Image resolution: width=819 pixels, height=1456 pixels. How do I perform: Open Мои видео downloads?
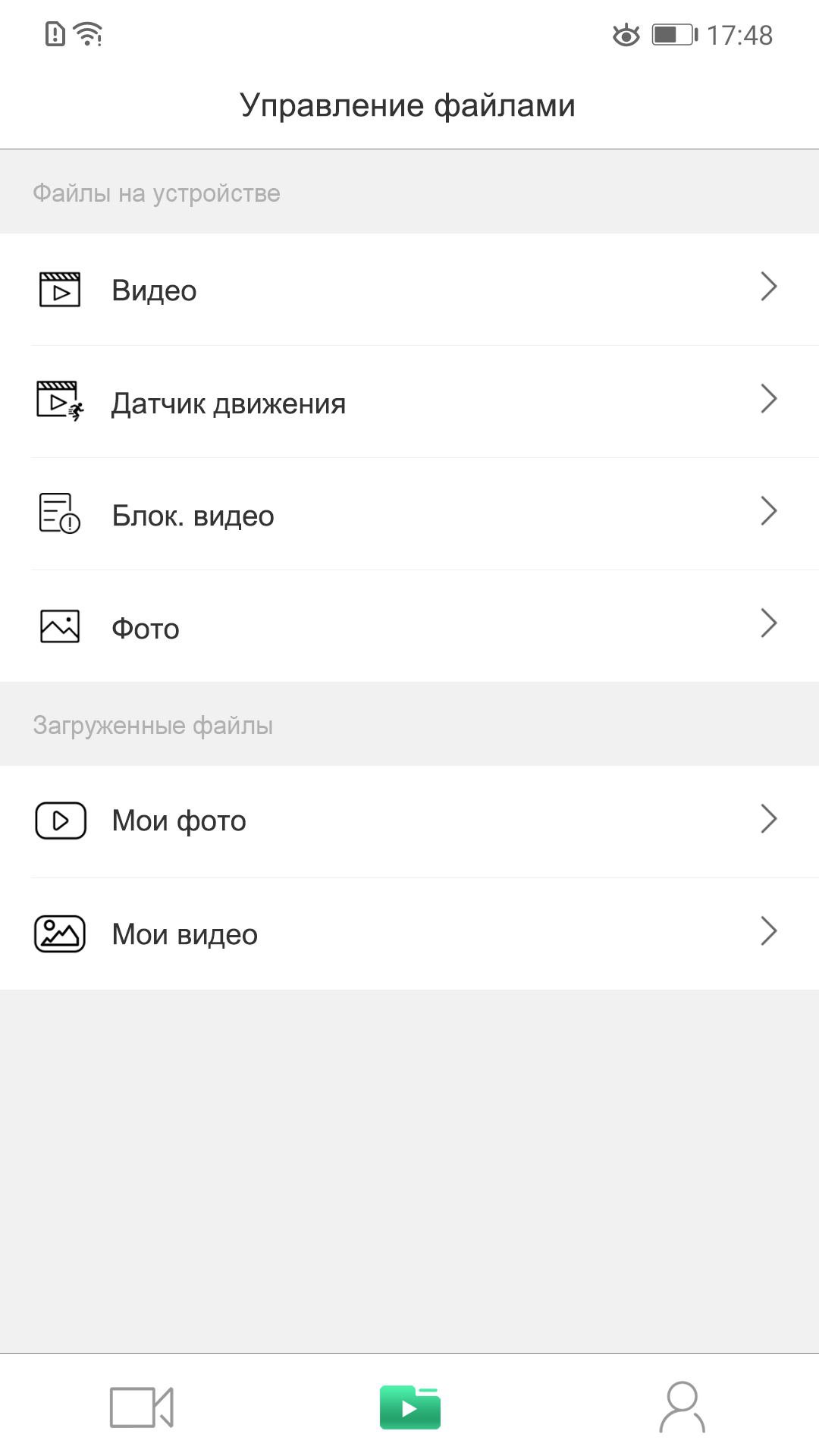click(x=409, y=934)
